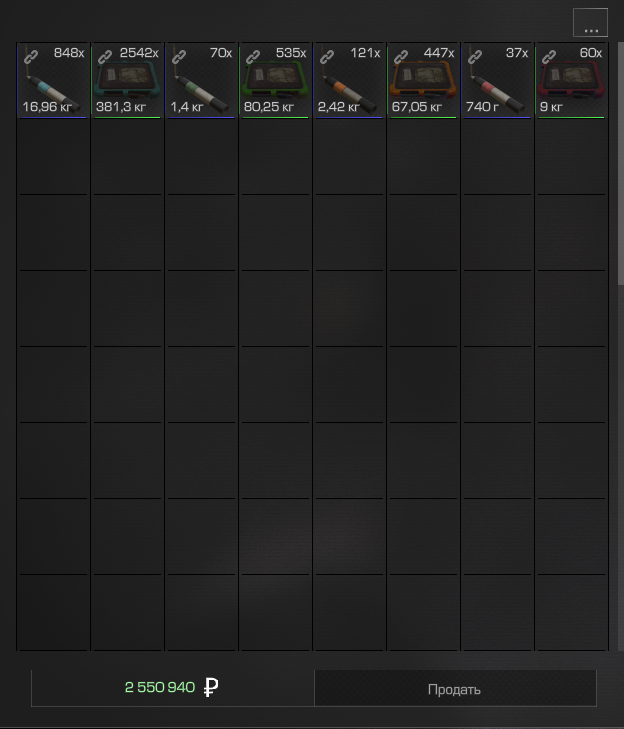Select the 2542x item weighing 381,3 кг
This screenshot has height=729, width=624.
click(127, 81)
